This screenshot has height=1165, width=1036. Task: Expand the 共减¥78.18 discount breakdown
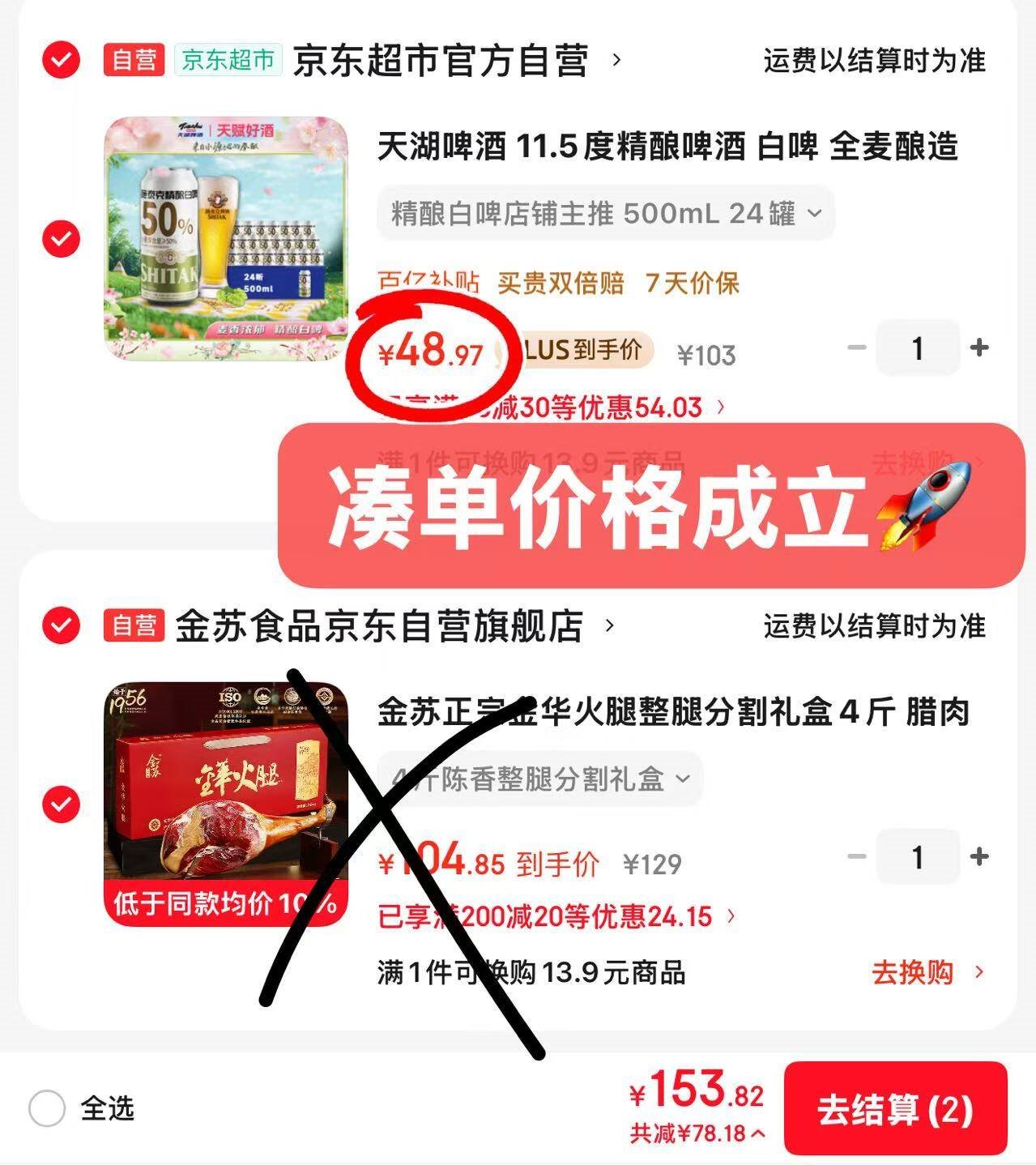(x=697, y=1133)
